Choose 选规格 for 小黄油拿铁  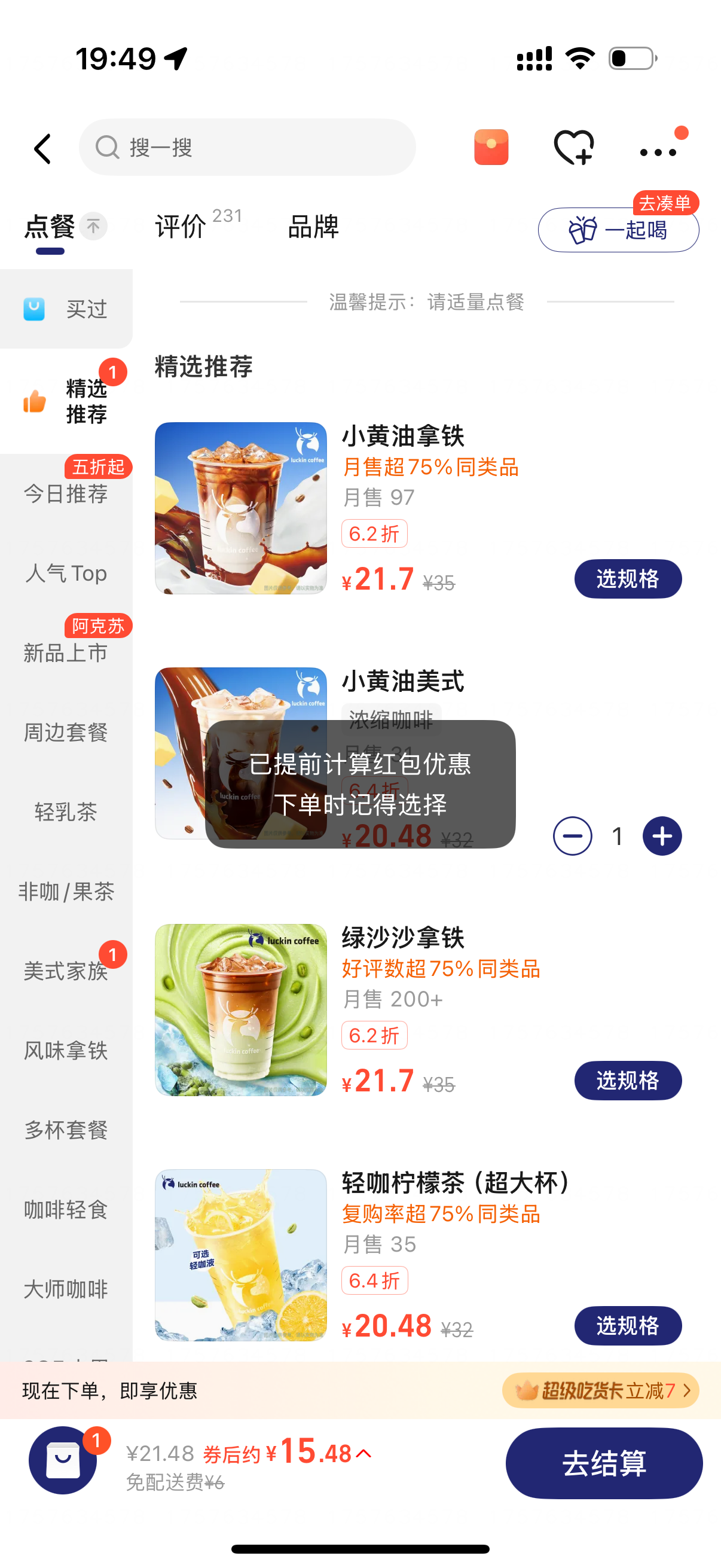[x=627, y=579]
